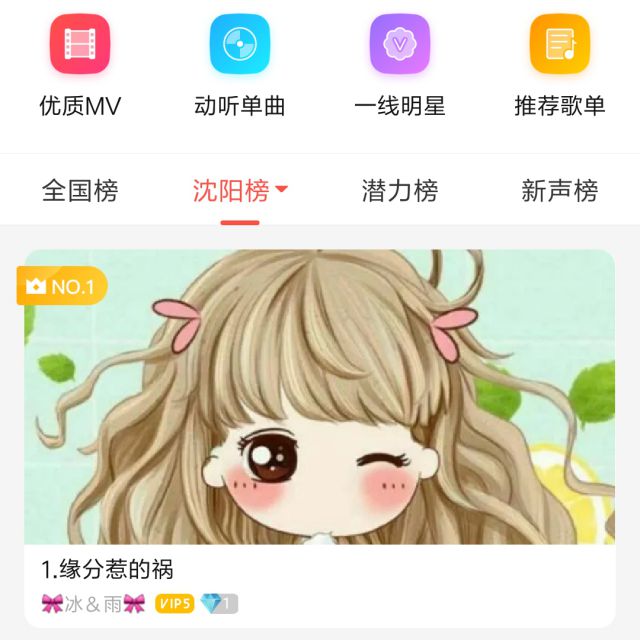This screenshot has height=640, width=640.
Task: Switch to the 新声榜 tab
Action: (x=559, y=191)
